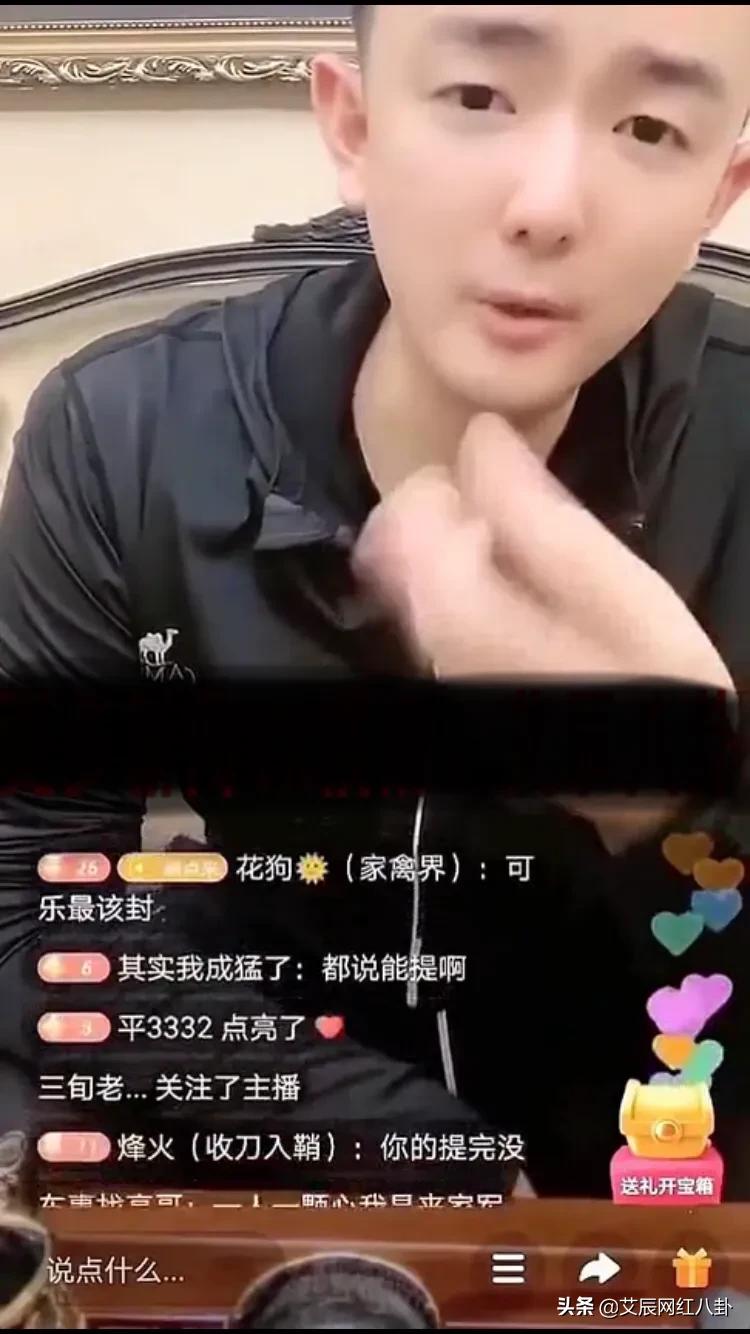Click the orange fan club badge in chat
750x1334 pixels.
[x=166, y=868]
